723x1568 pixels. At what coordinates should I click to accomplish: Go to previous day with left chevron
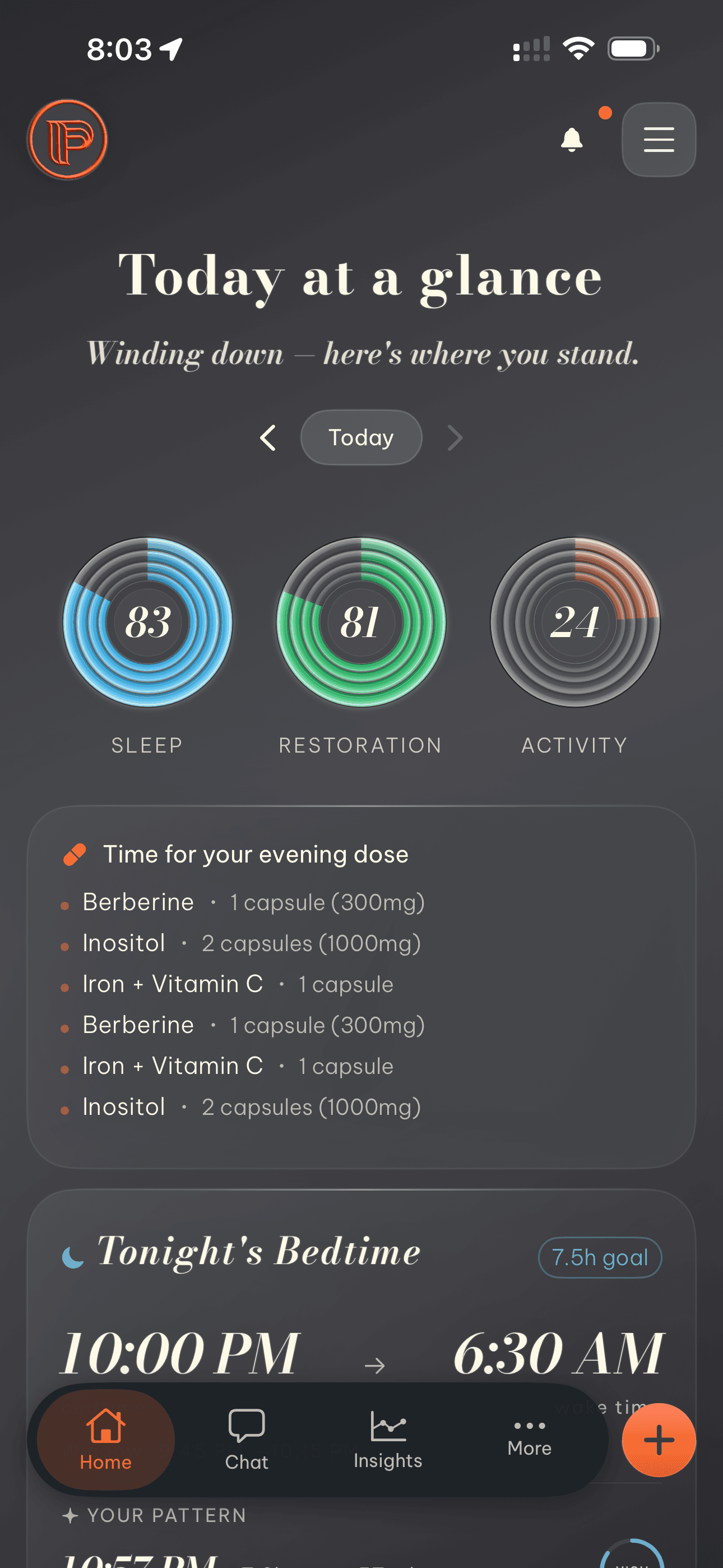[x=268, y=437]
